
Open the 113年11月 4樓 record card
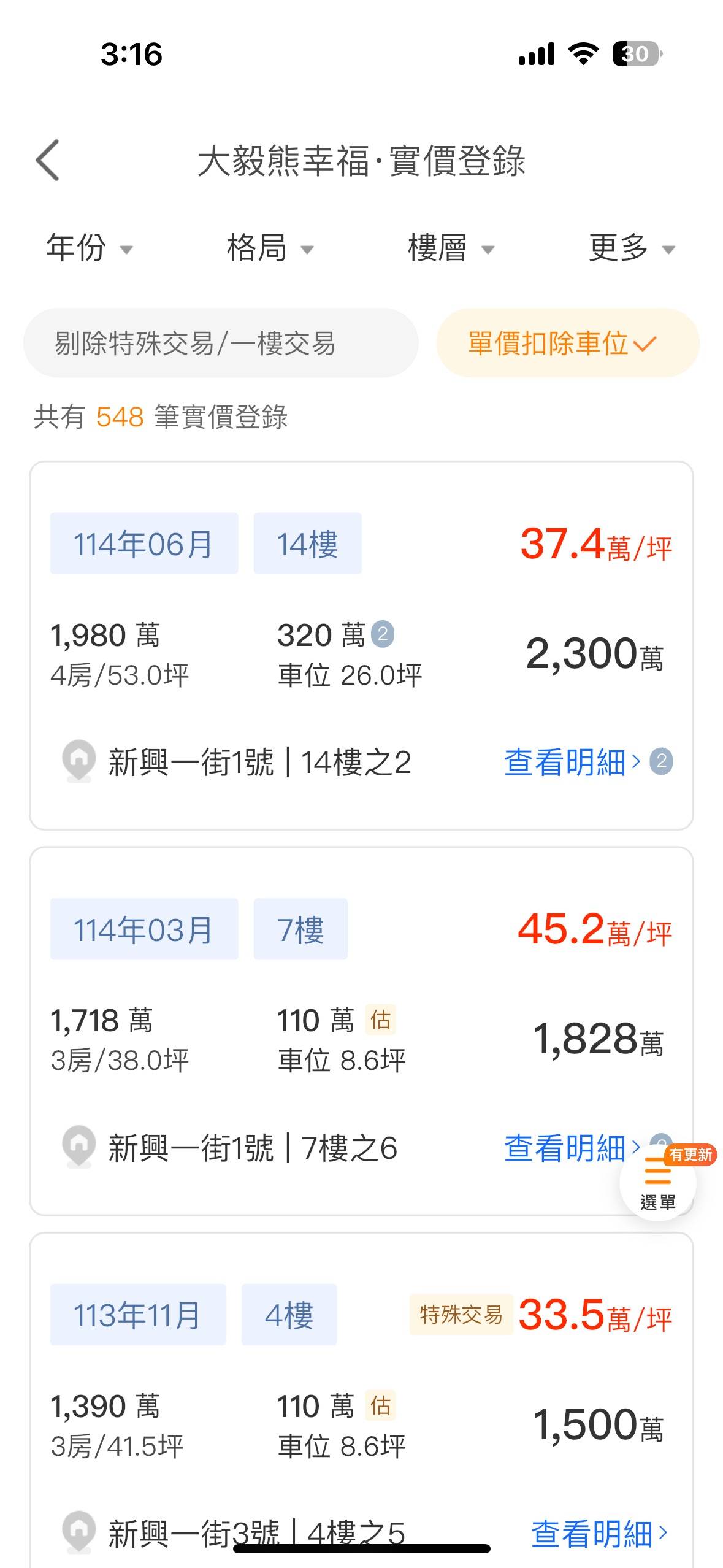point(361,1400)
